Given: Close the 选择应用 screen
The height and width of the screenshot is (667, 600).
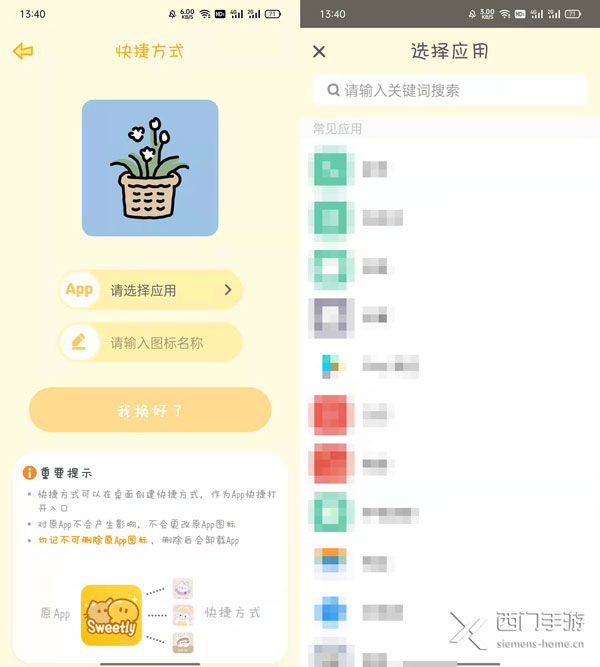Looking at the screenshot, I should tap(319, 51).
